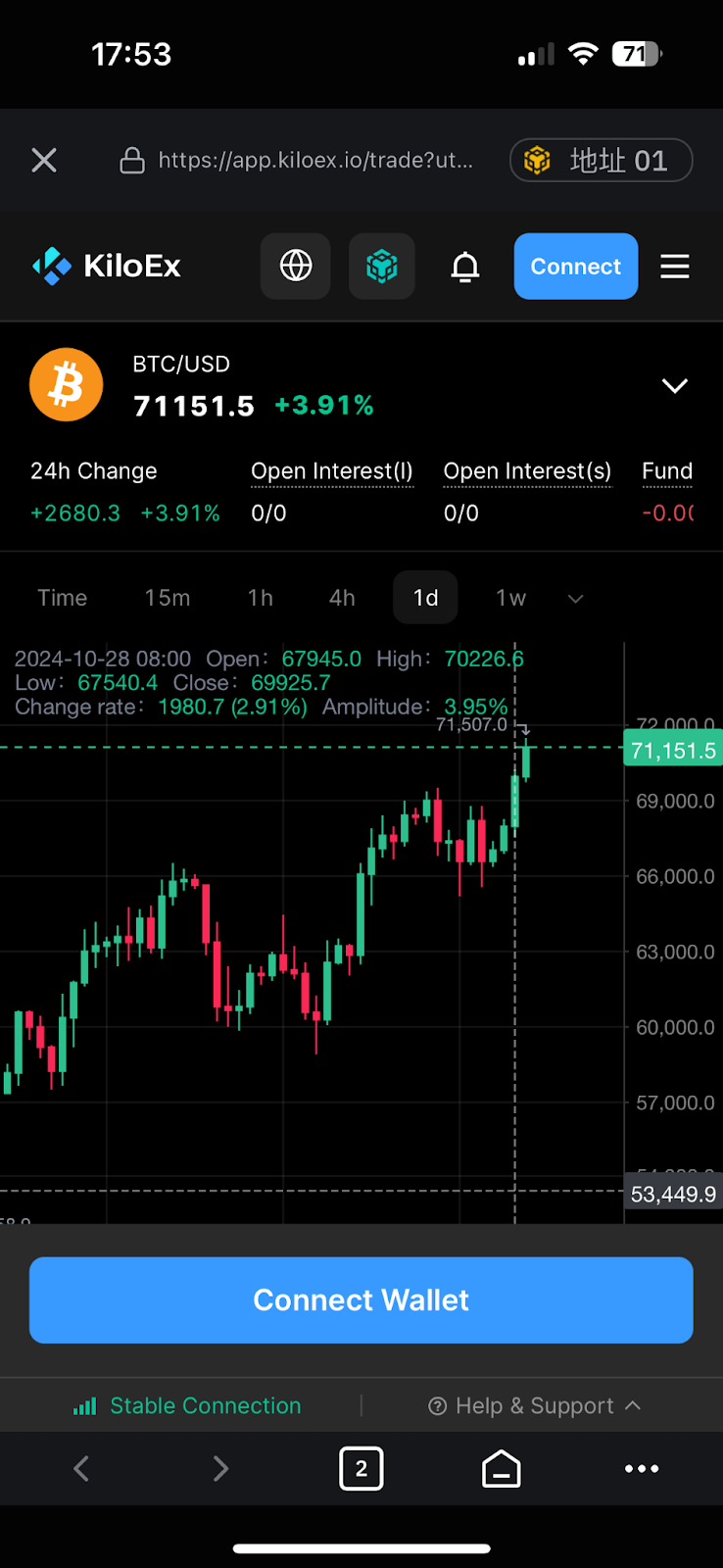Image resolution: width=723 pixels, height=1568 pixels.
Task: Close the in-app browser page
Action: pyautogui.click(x=44, y=160)
